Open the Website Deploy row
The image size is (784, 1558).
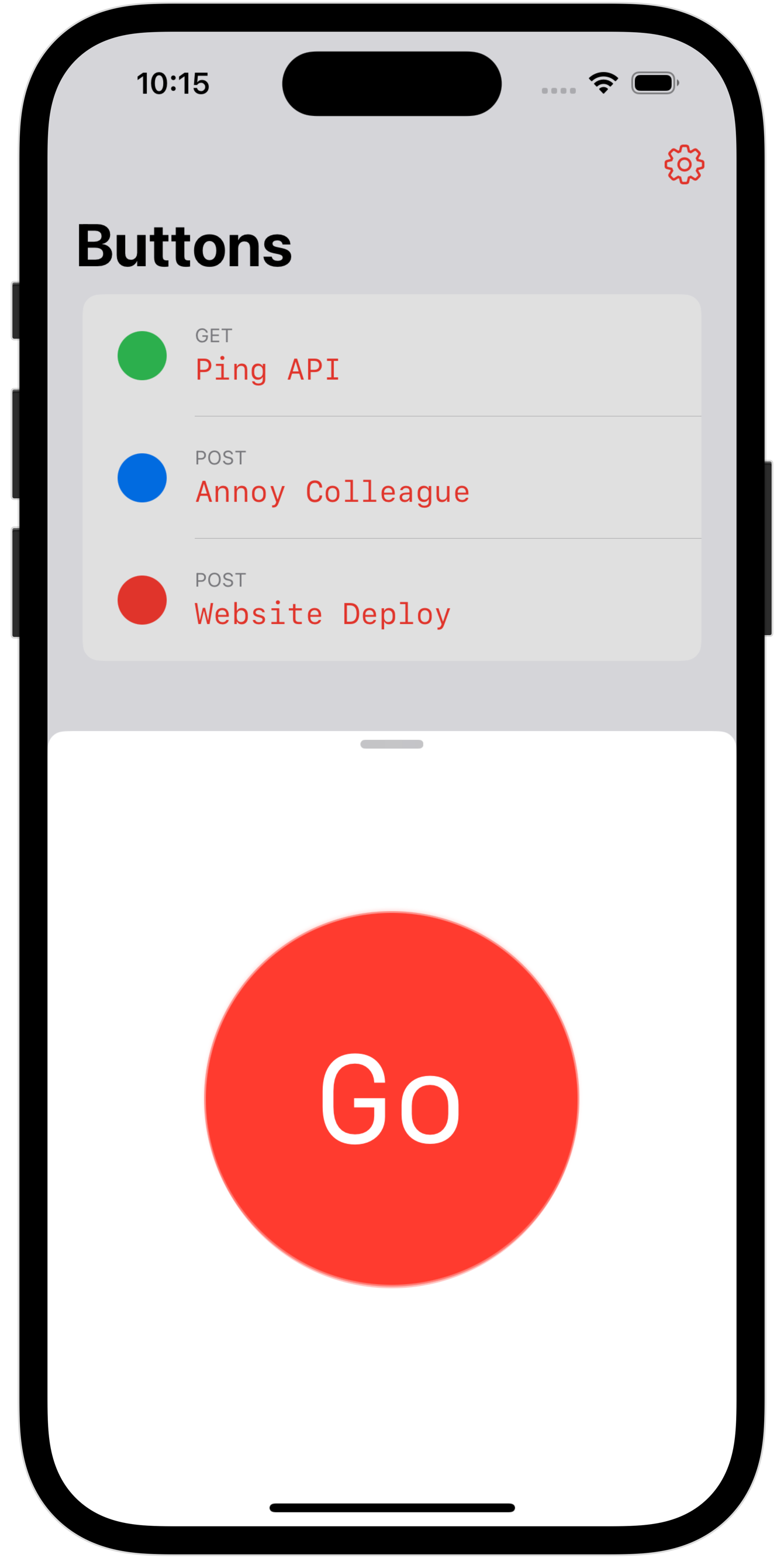(391, 600)
